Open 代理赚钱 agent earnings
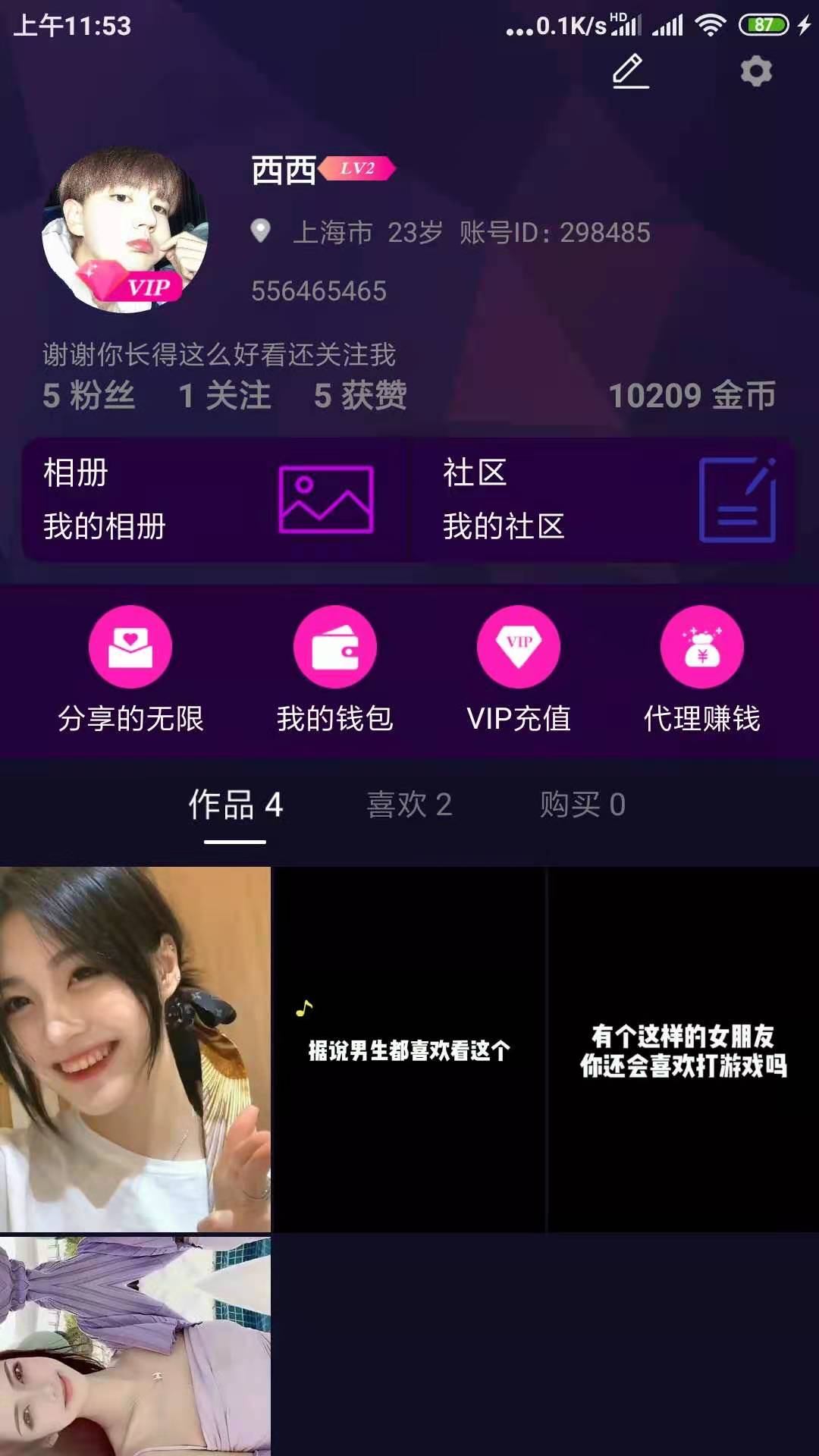 [702, 669]
